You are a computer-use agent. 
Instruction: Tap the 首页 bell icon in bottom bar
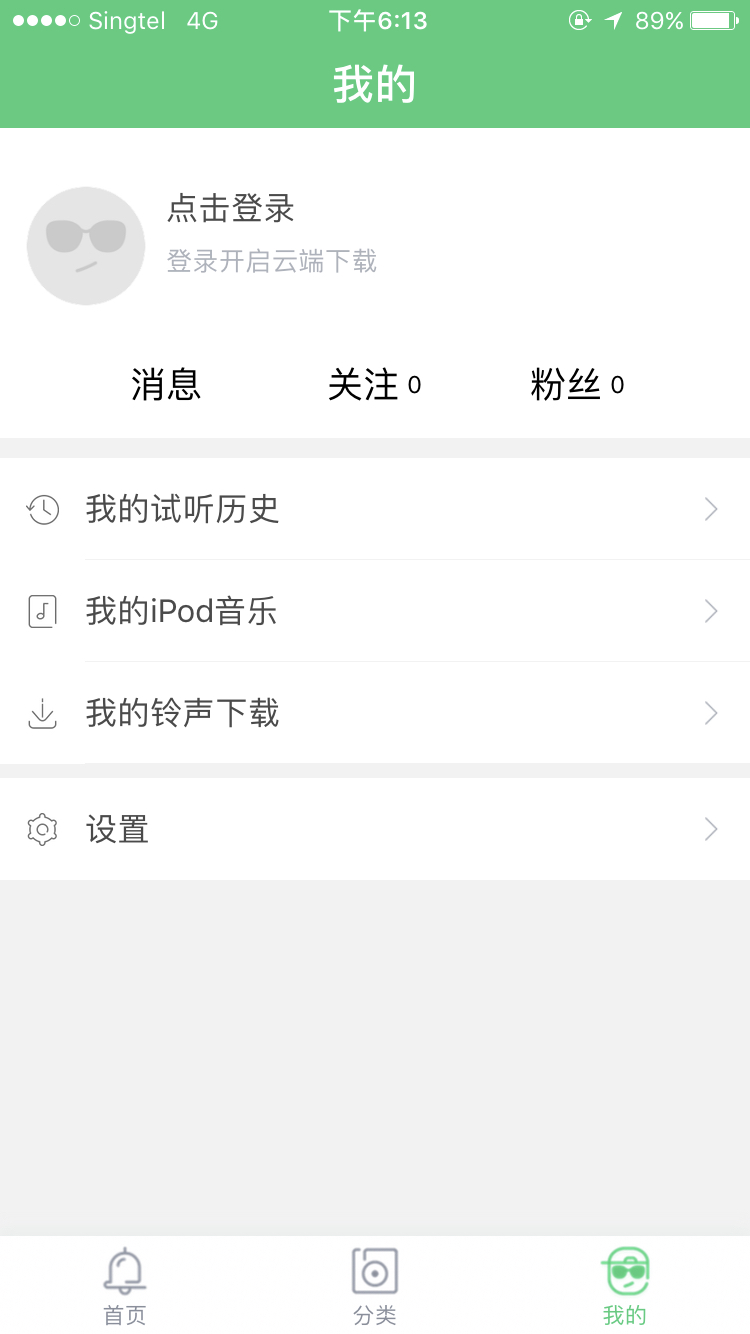(x=123, y=1272)
